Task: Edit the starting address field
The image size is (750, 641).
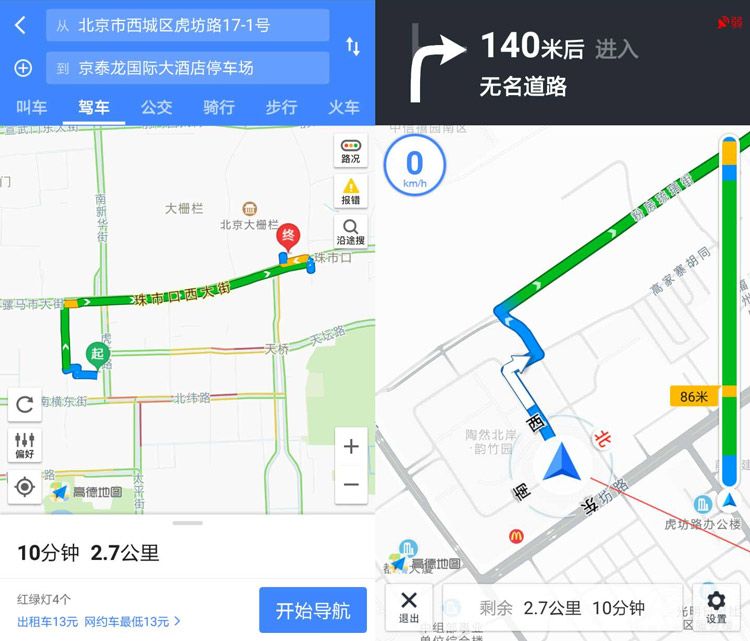Action: (188, 25)
